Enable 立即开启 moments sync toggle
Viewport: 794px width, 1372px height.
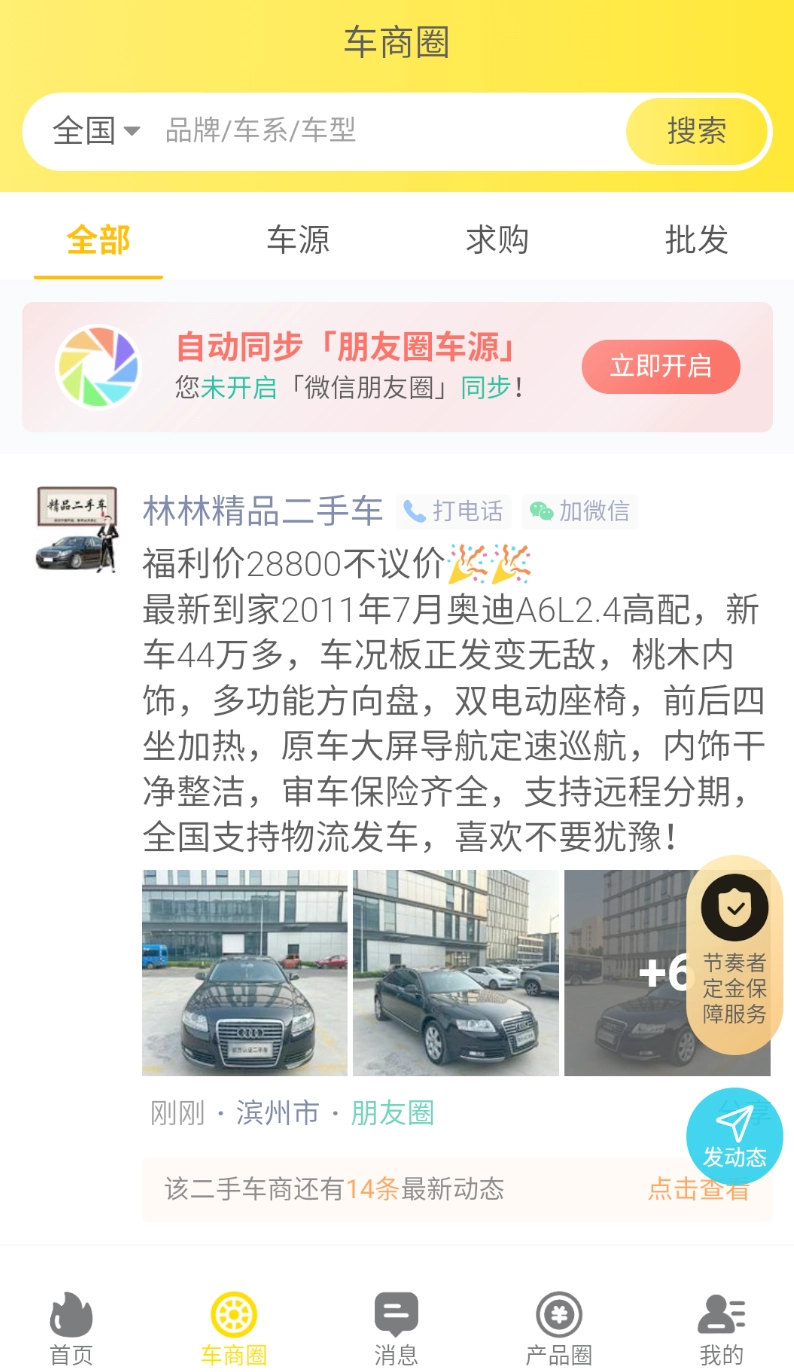(660, 367)
